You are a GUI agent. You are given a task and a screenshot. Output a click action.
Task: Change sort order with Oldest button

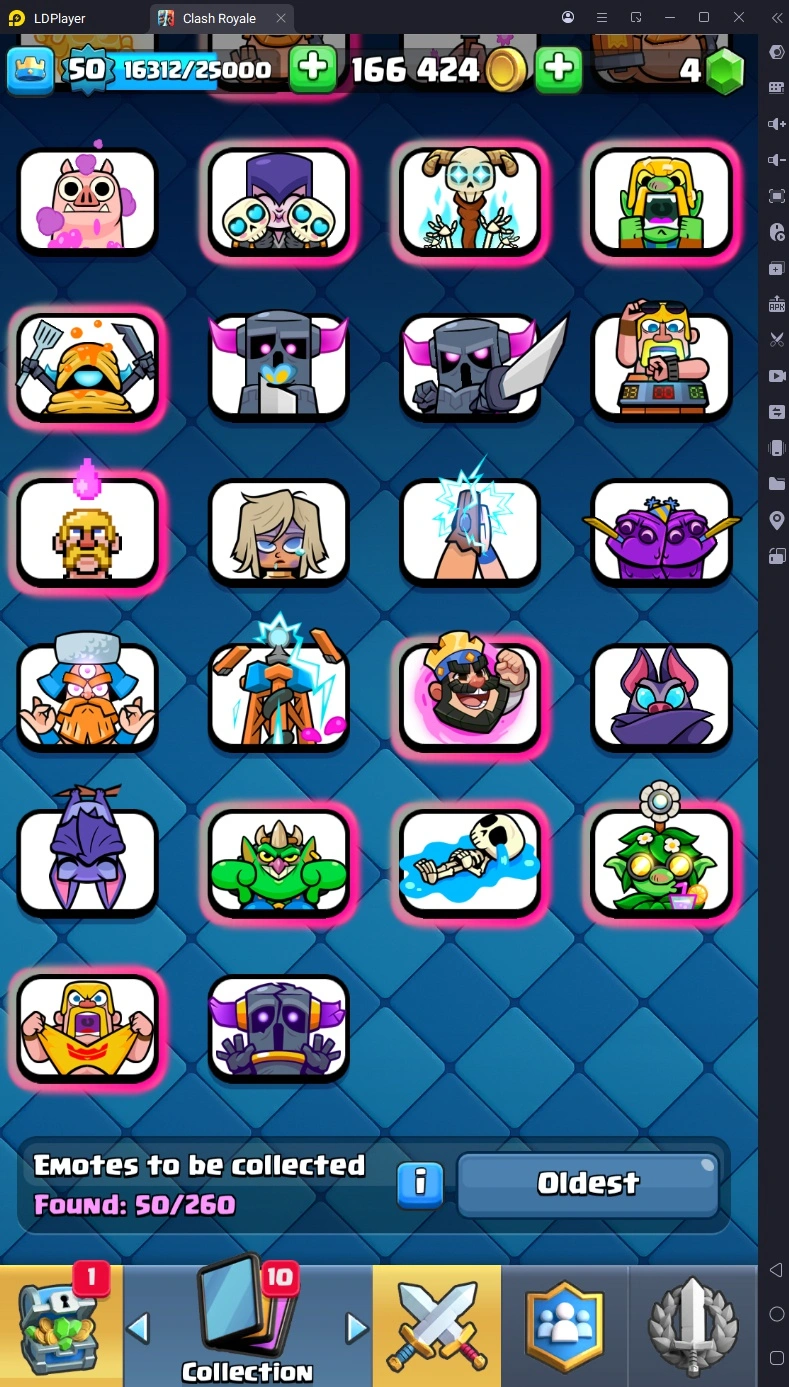(588, 1185)
